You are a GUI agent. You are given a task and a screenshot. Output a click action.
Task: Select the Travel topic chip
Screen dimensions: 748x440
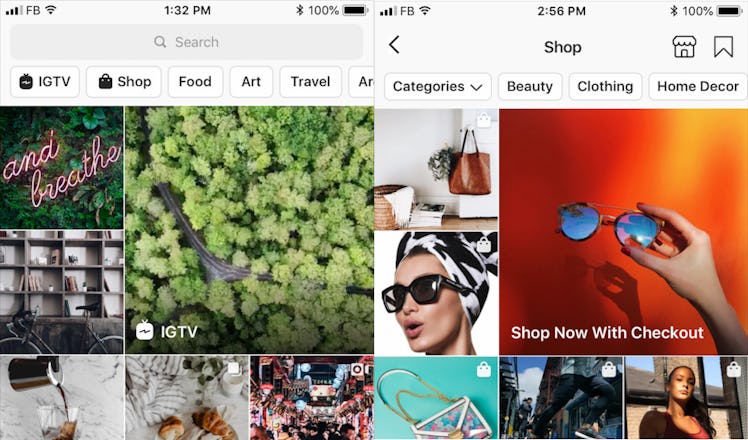[x=310, y=82]
